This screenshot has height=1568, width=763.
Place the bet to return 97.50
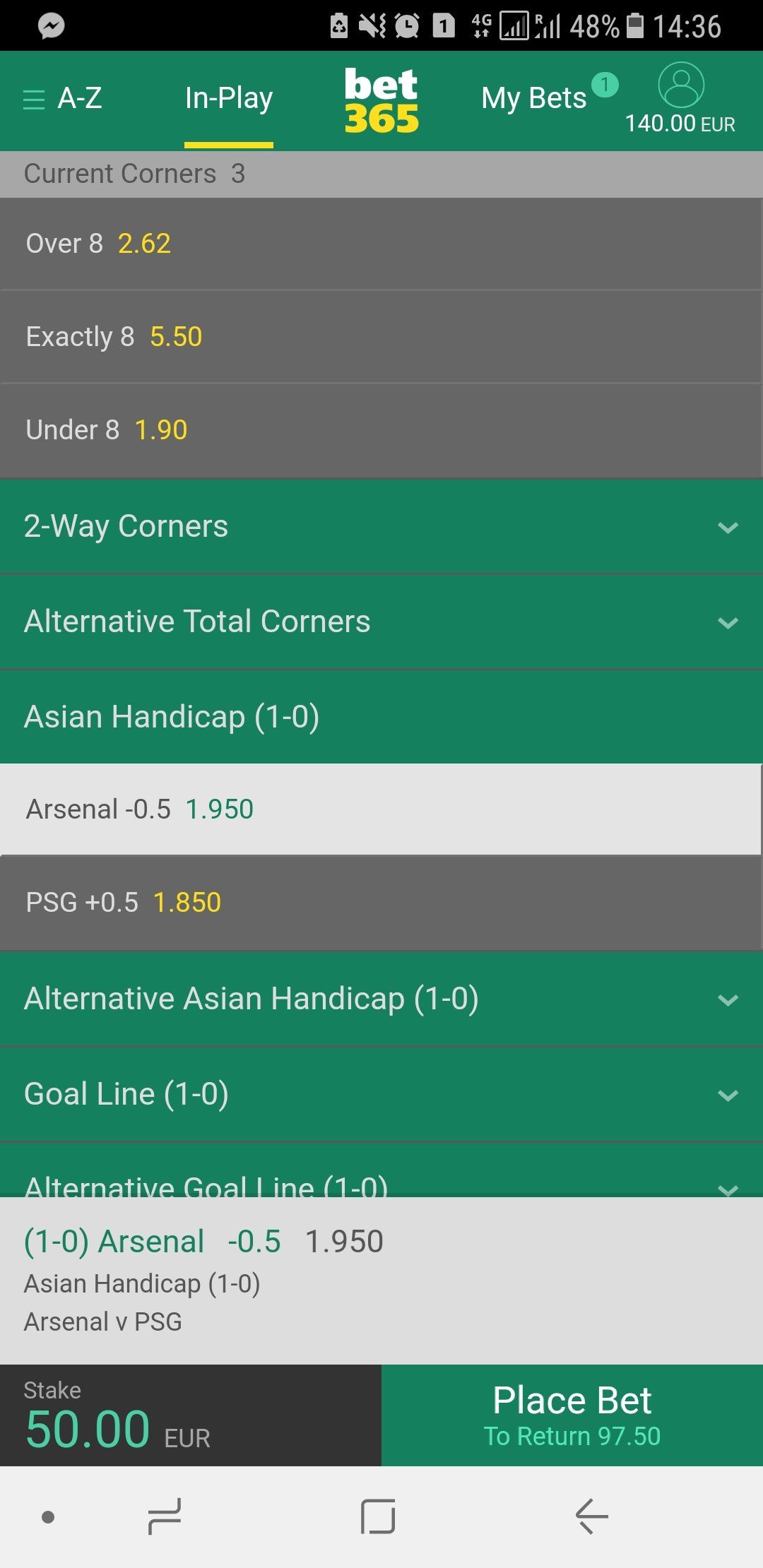(572, 1415)
